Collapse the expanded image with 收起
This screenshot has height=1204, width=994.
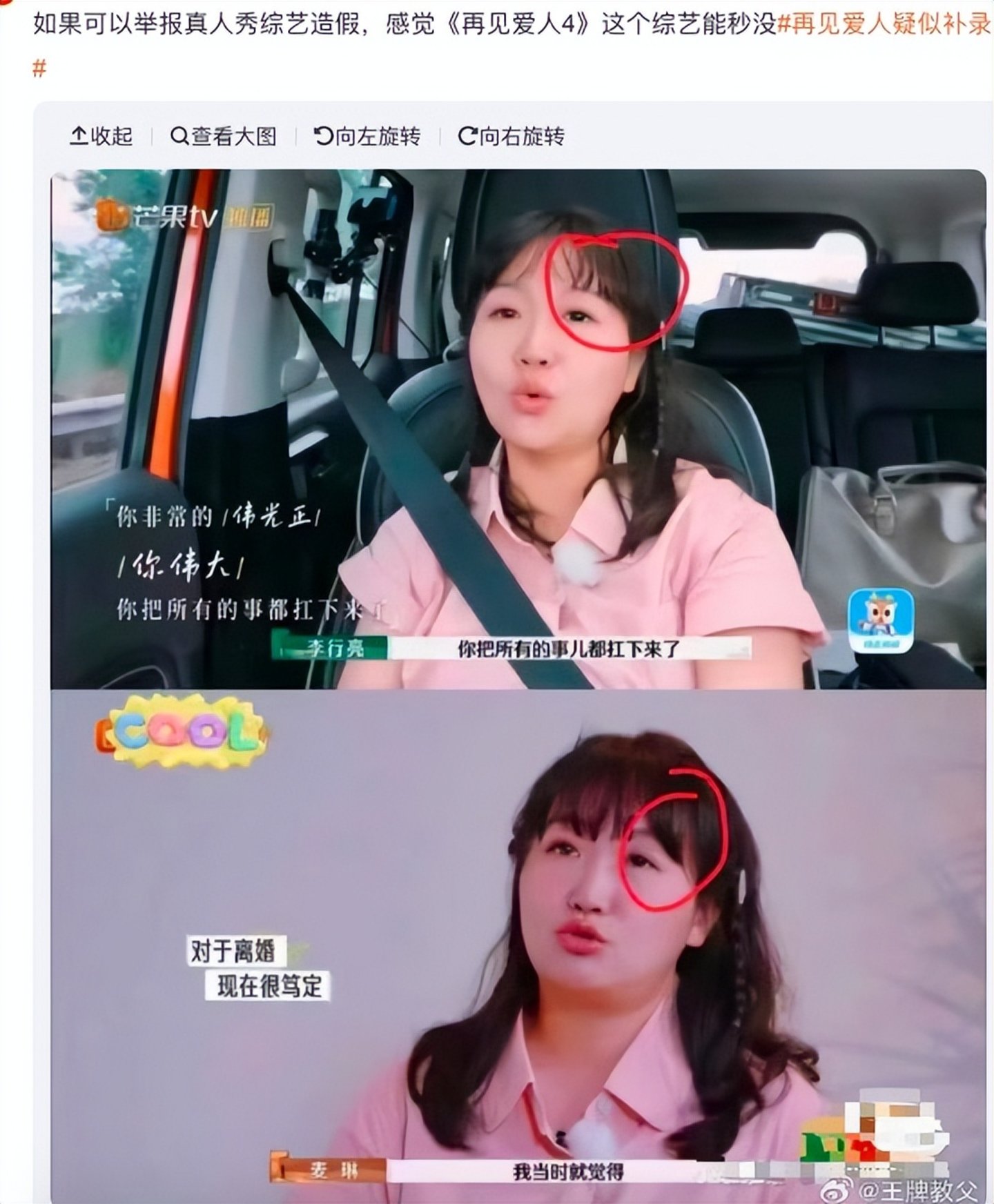click(x=101, y=137)
